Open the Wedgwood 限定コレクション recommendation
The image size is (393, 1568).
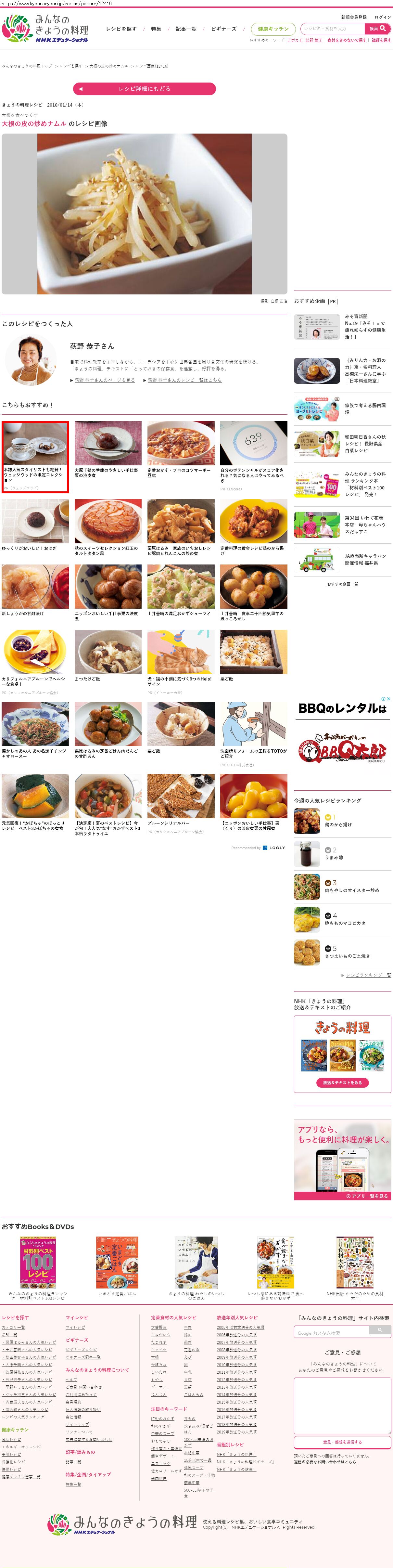tap(35, 457)
